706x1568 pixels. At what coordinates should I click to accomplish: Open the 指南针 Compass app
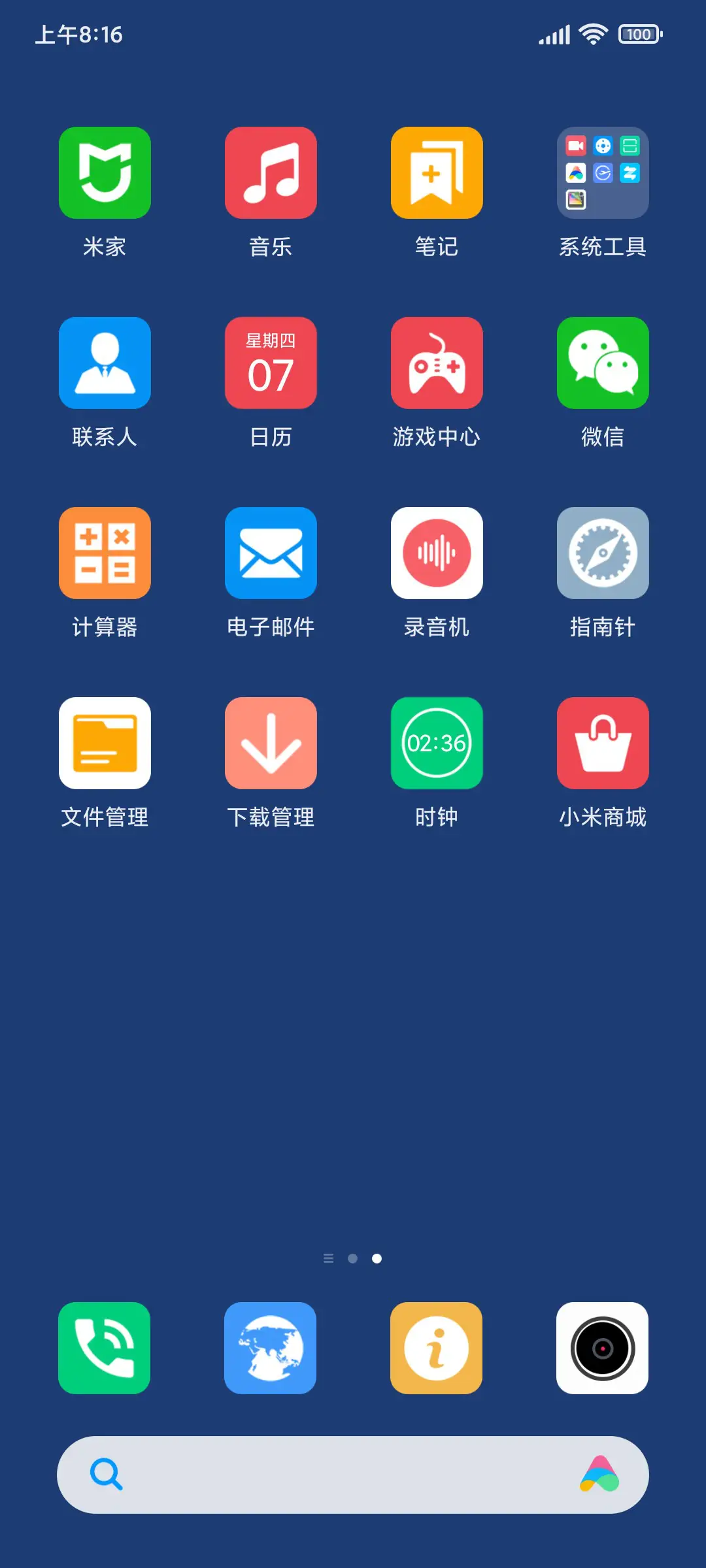pos(603,553)
